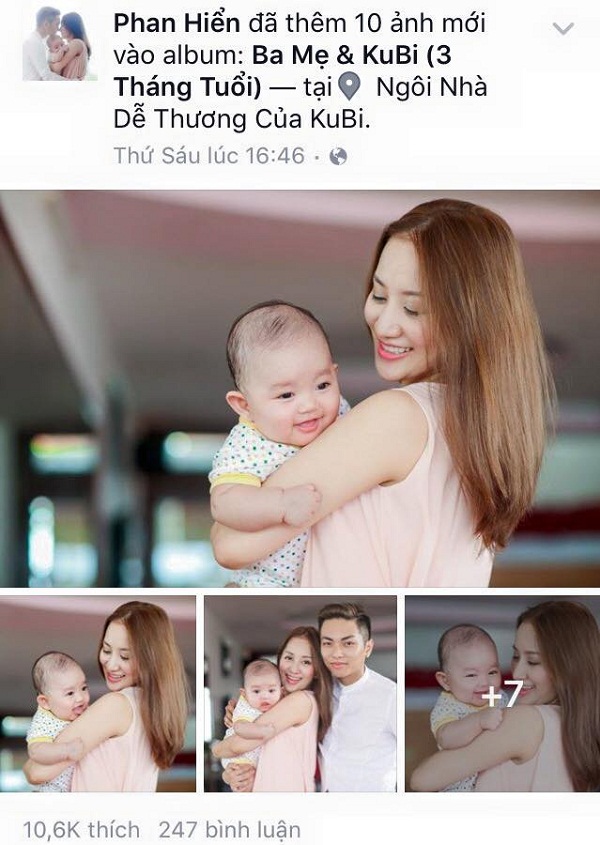600x845 pixels.
Task: View the +7 remaining photos
Action: 502,694
